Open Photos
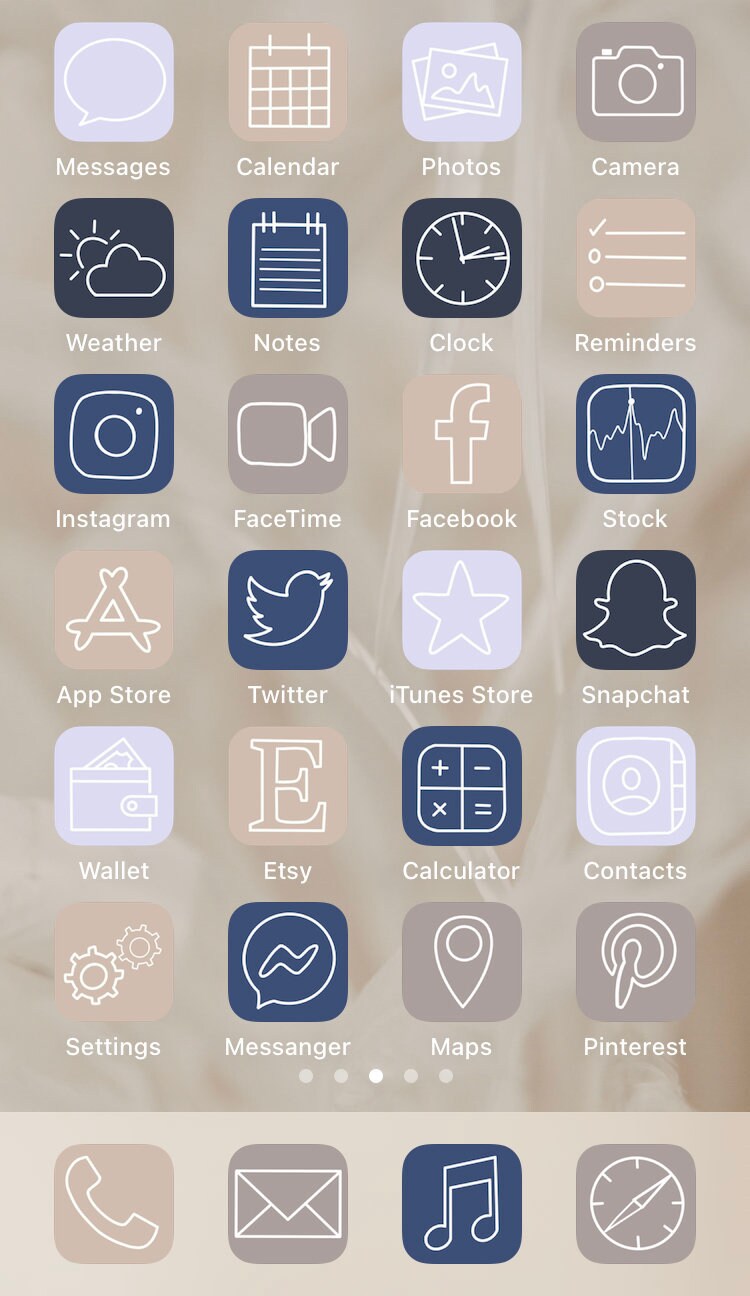This screenshot has height=1296, width=750. [462, 82]
